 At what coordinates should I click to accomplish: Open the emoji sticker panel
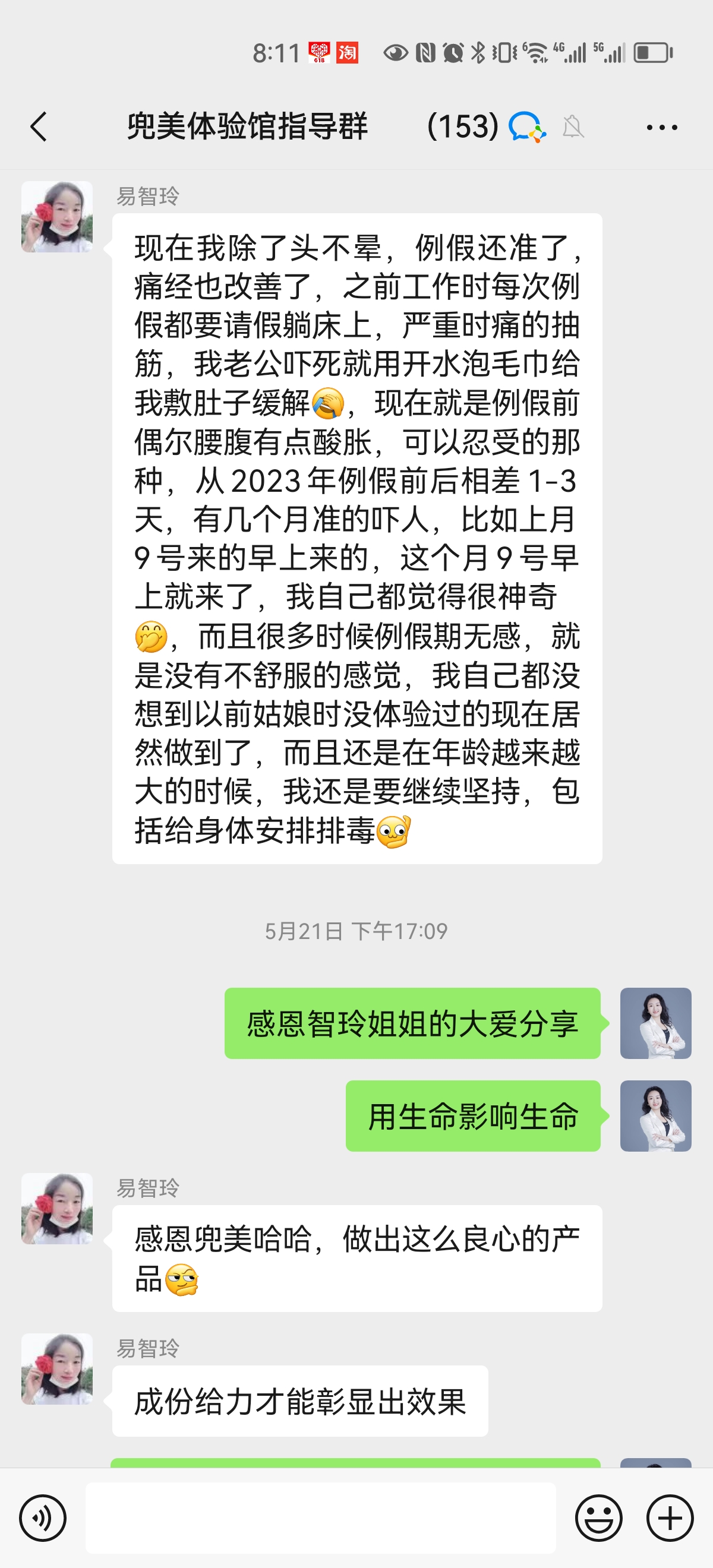598,1518
